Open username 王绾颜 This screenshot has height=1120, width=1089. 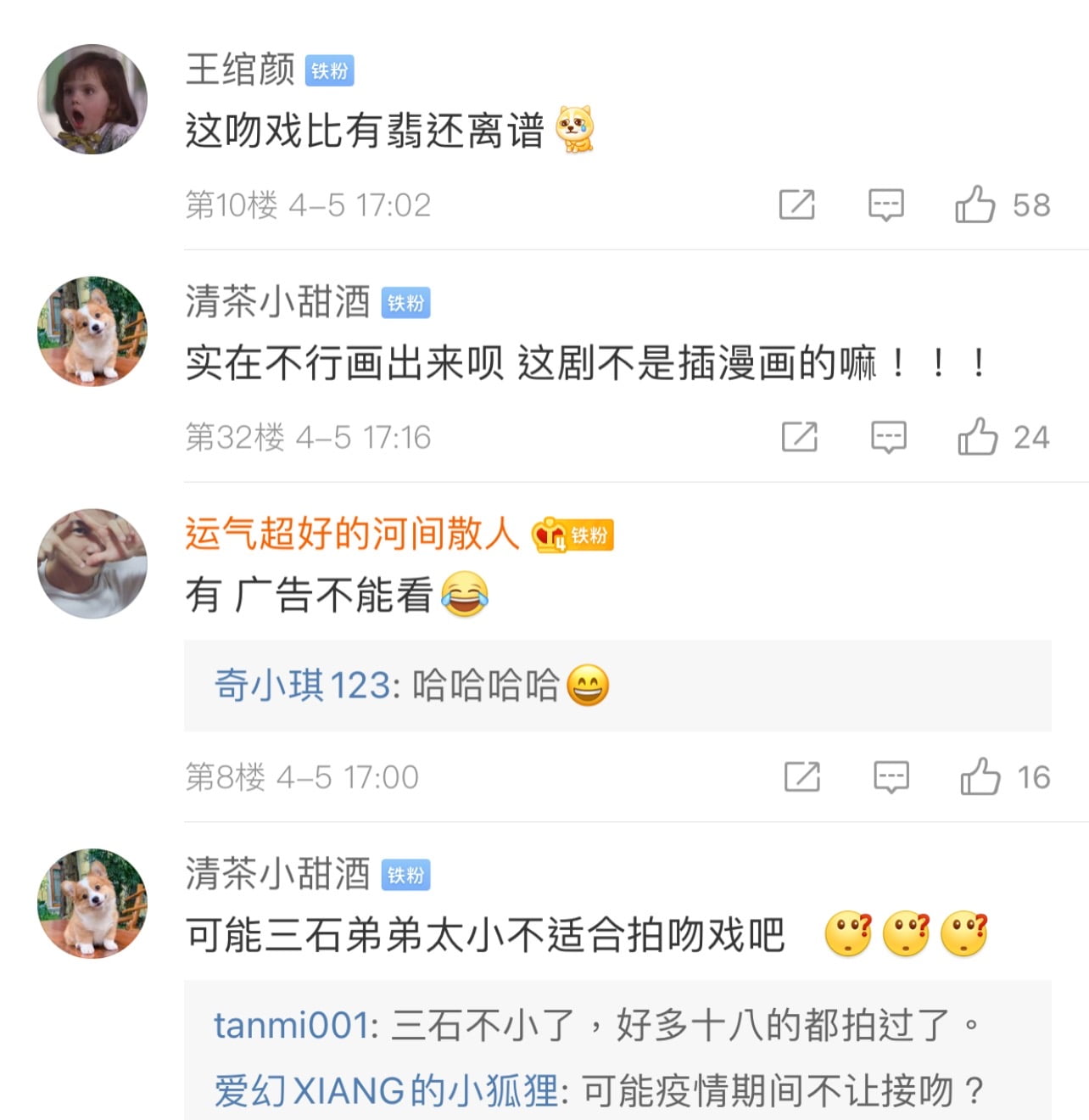[240, 70]
